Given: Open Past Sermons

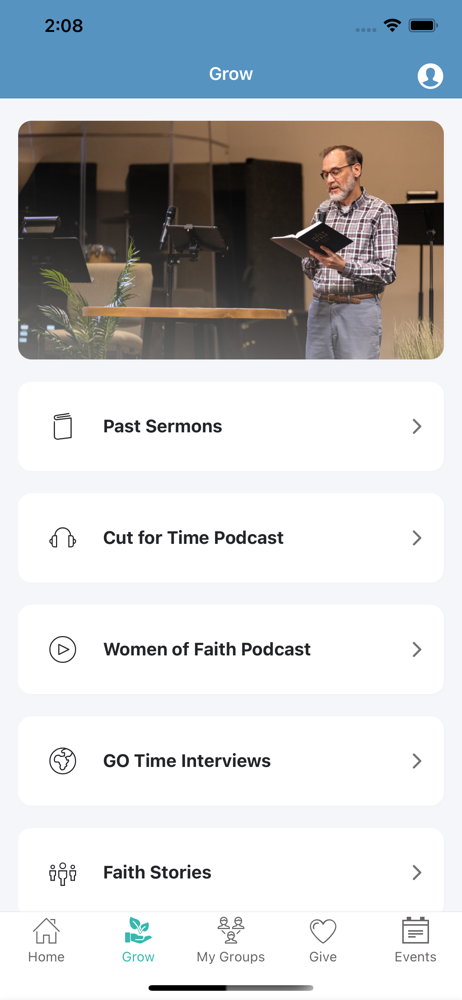Looking at the screenshot, I should [x=231, y=426].
